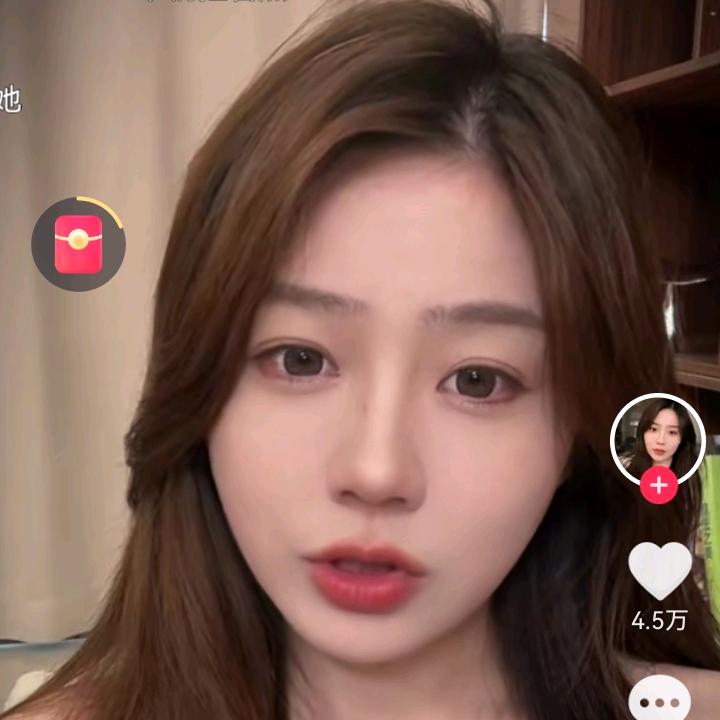Like this video with the heart

(660, 570)
